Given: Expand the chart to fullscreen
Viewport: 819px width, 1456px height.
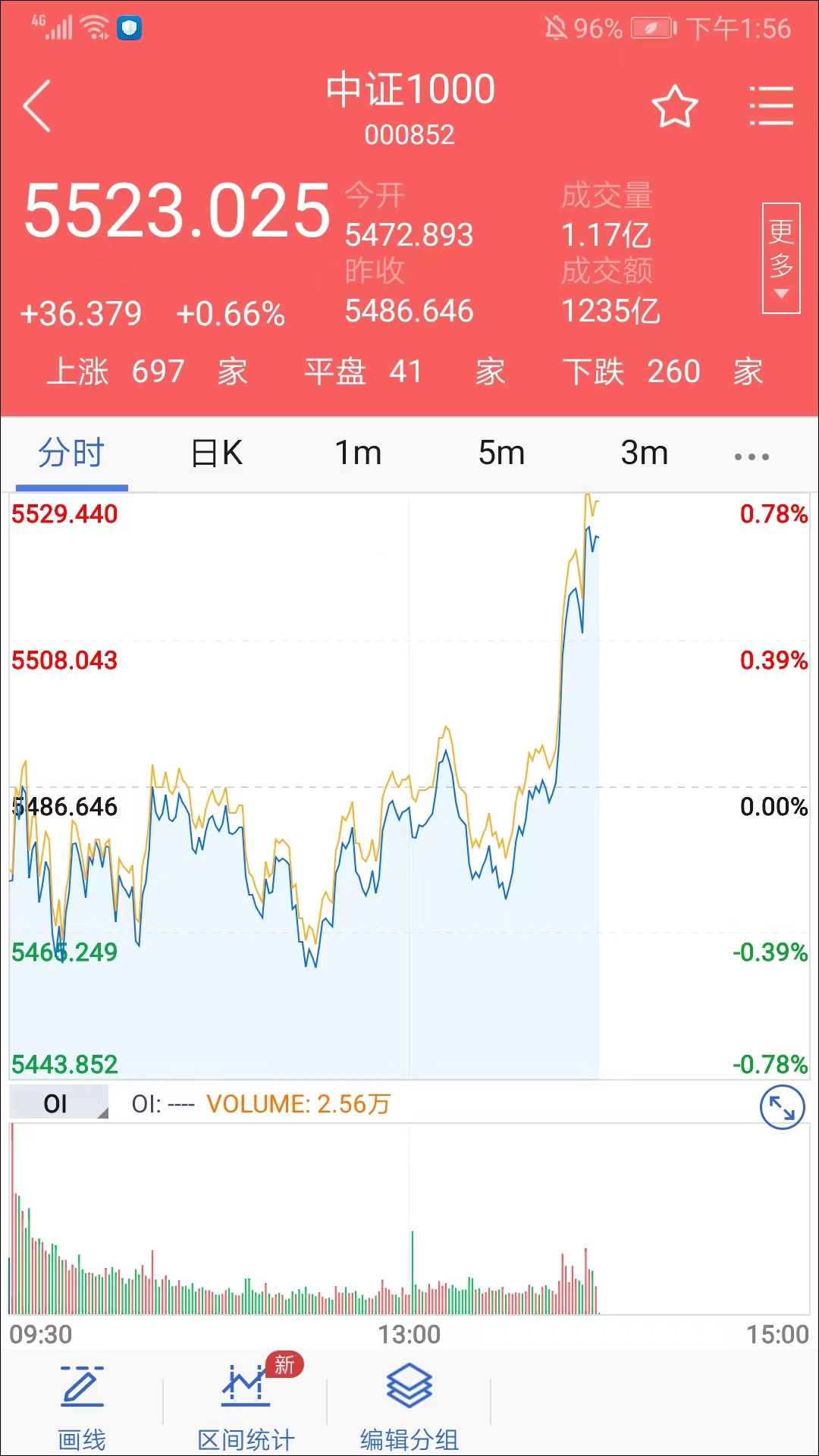Looking at the screenshot, I should [x=782, y=1107].
